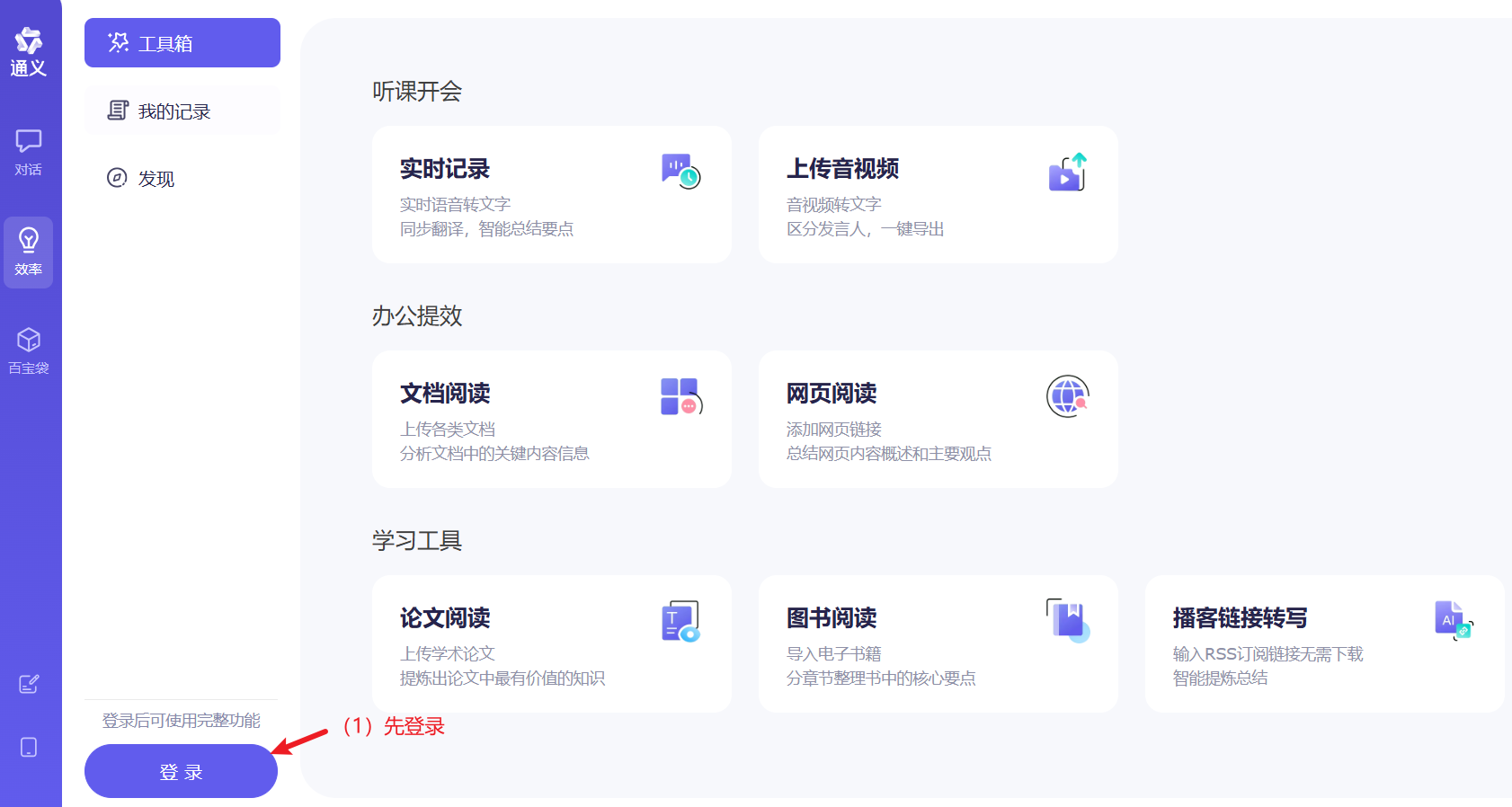The width and height of the screenshot is (1512, 807).
Task: Select the 工具箱 menu item
Action: tap(182, 43)
